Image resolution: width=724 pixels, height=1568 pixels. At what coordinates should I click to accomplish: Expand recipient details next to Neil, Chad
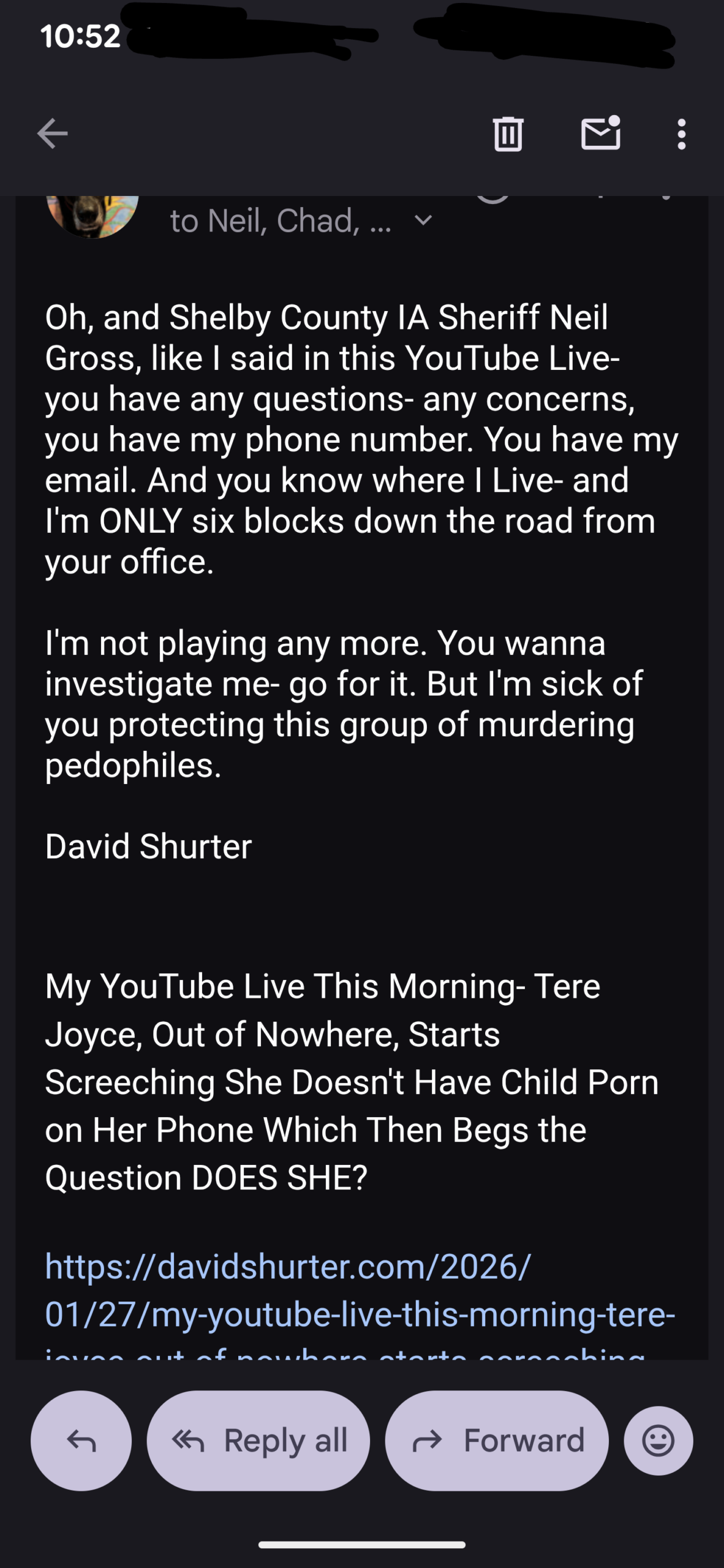[x=424, y=221]
